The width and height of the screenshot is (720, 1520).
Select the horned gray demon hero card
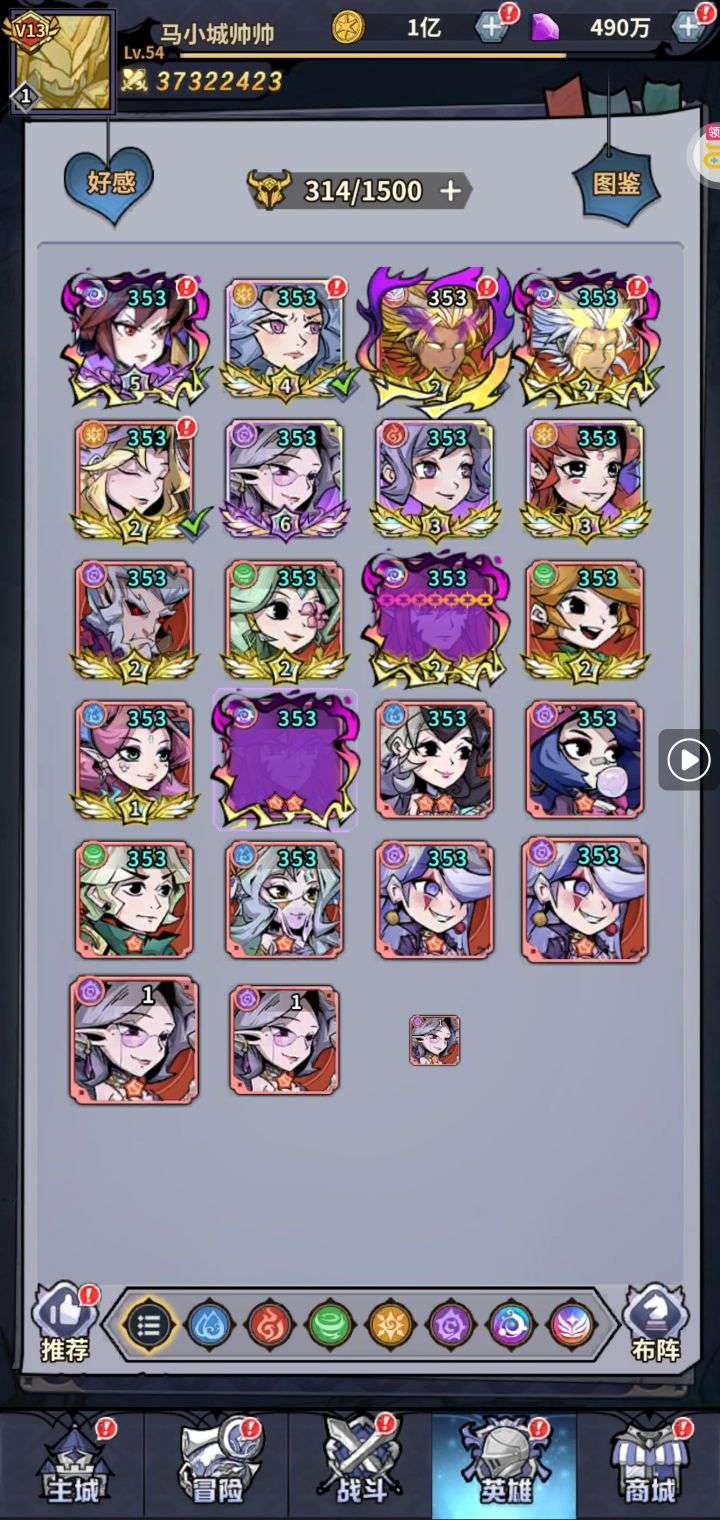[135, 620]
